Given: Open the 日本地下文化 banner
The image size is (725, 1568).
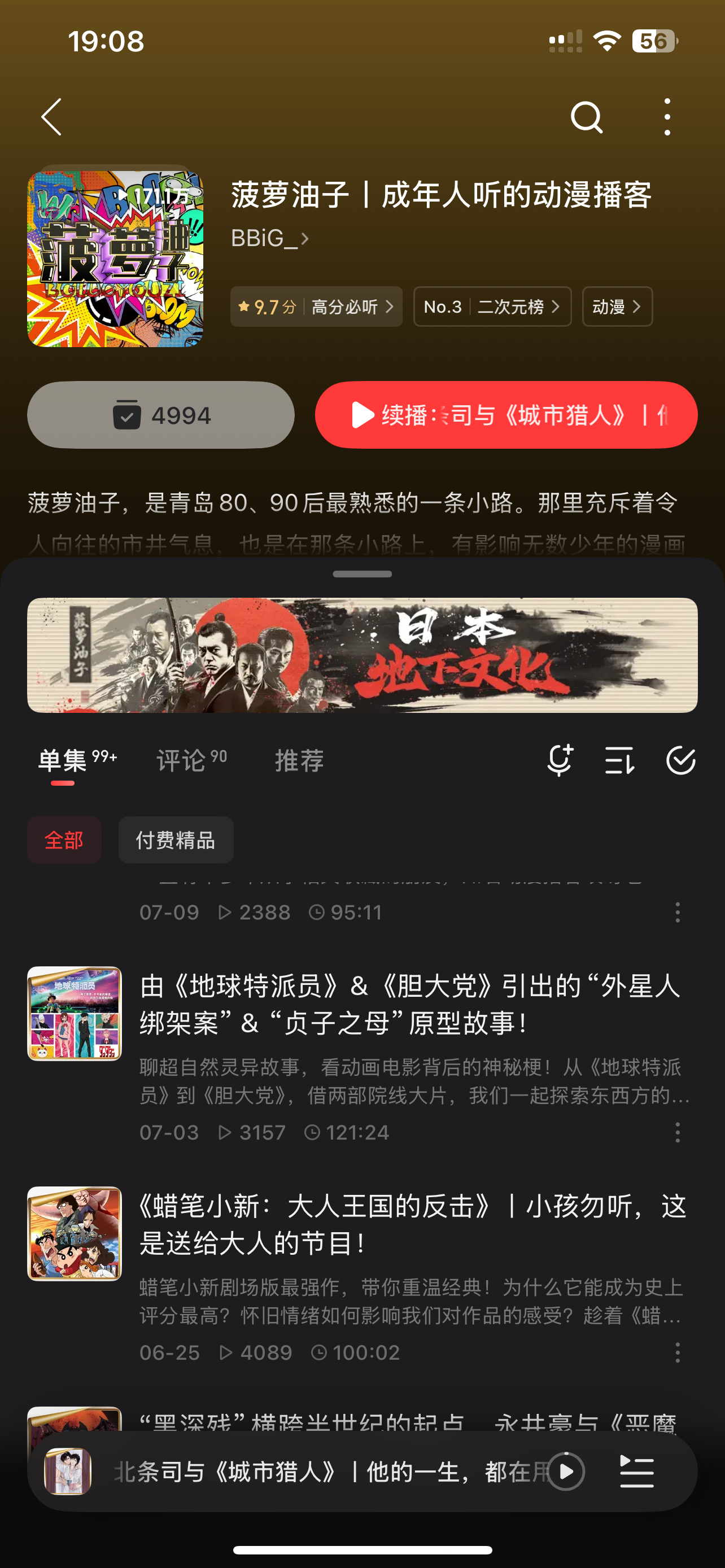Looking at the screenshot, I should click(x=362, y=655).
